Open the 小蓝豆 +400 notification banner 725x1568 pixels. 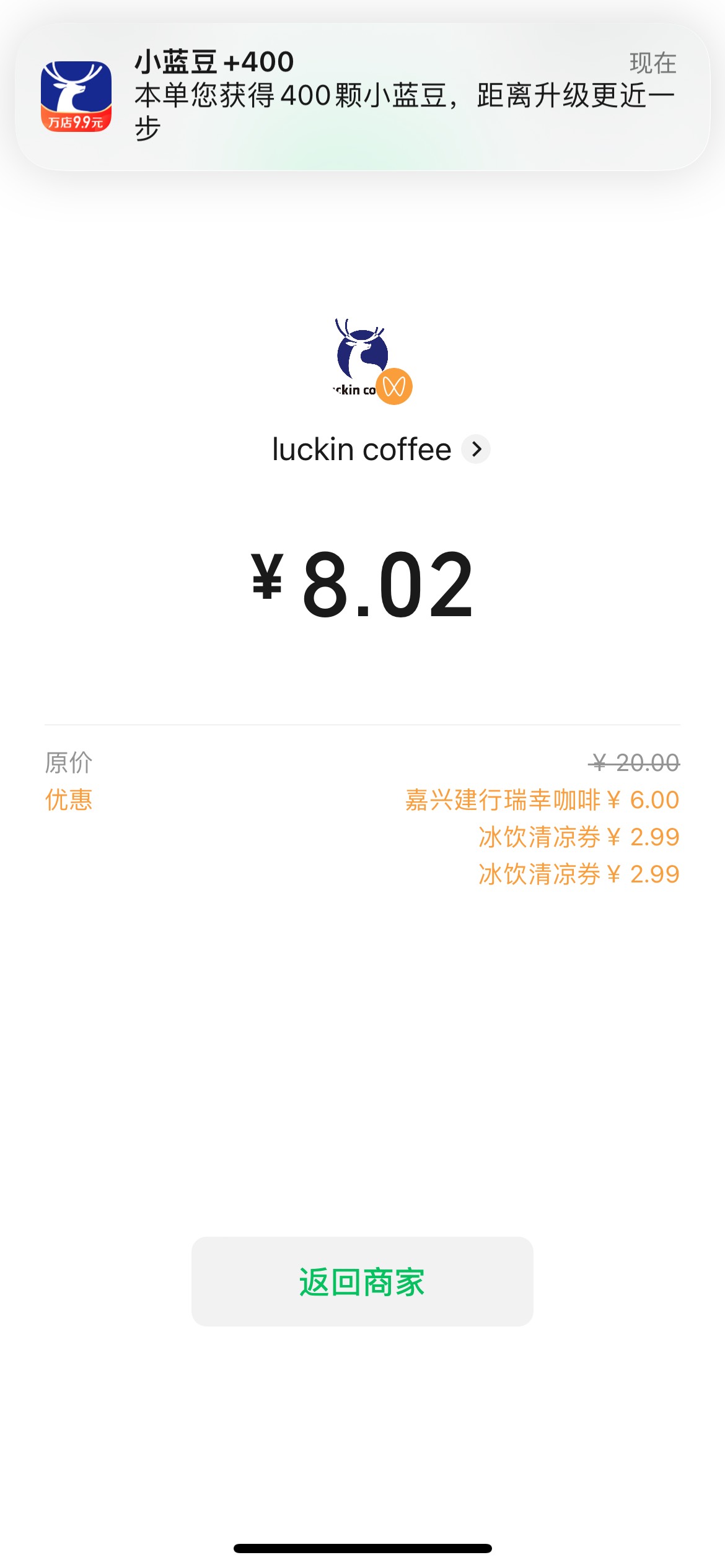[x=362, y=97]
